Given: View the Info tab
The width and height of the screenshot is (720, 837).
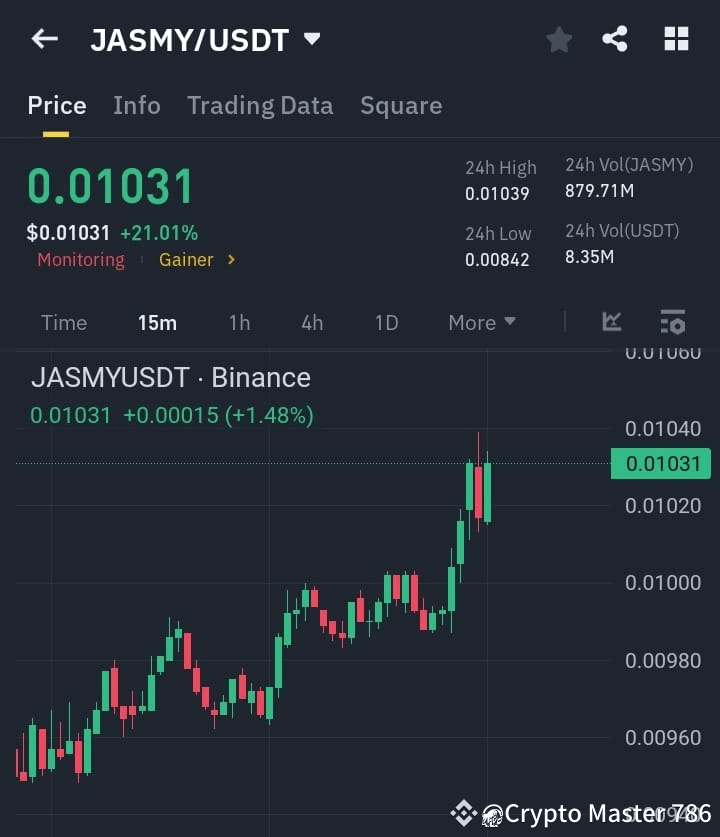Looking at the screenshot, I should [x=137, y=105].
